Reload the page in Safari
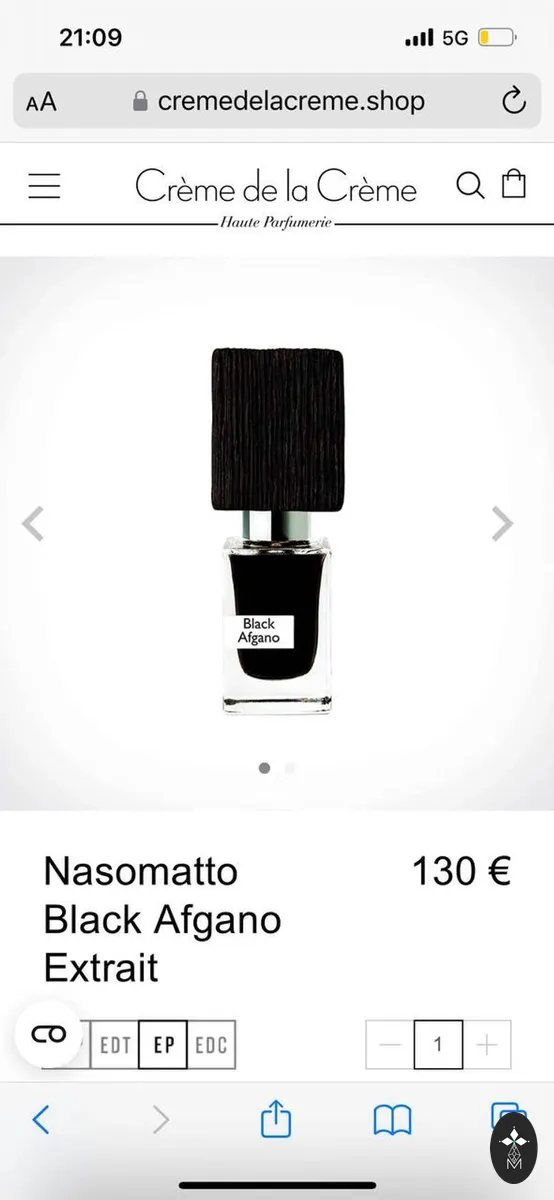 click(513, 101)
